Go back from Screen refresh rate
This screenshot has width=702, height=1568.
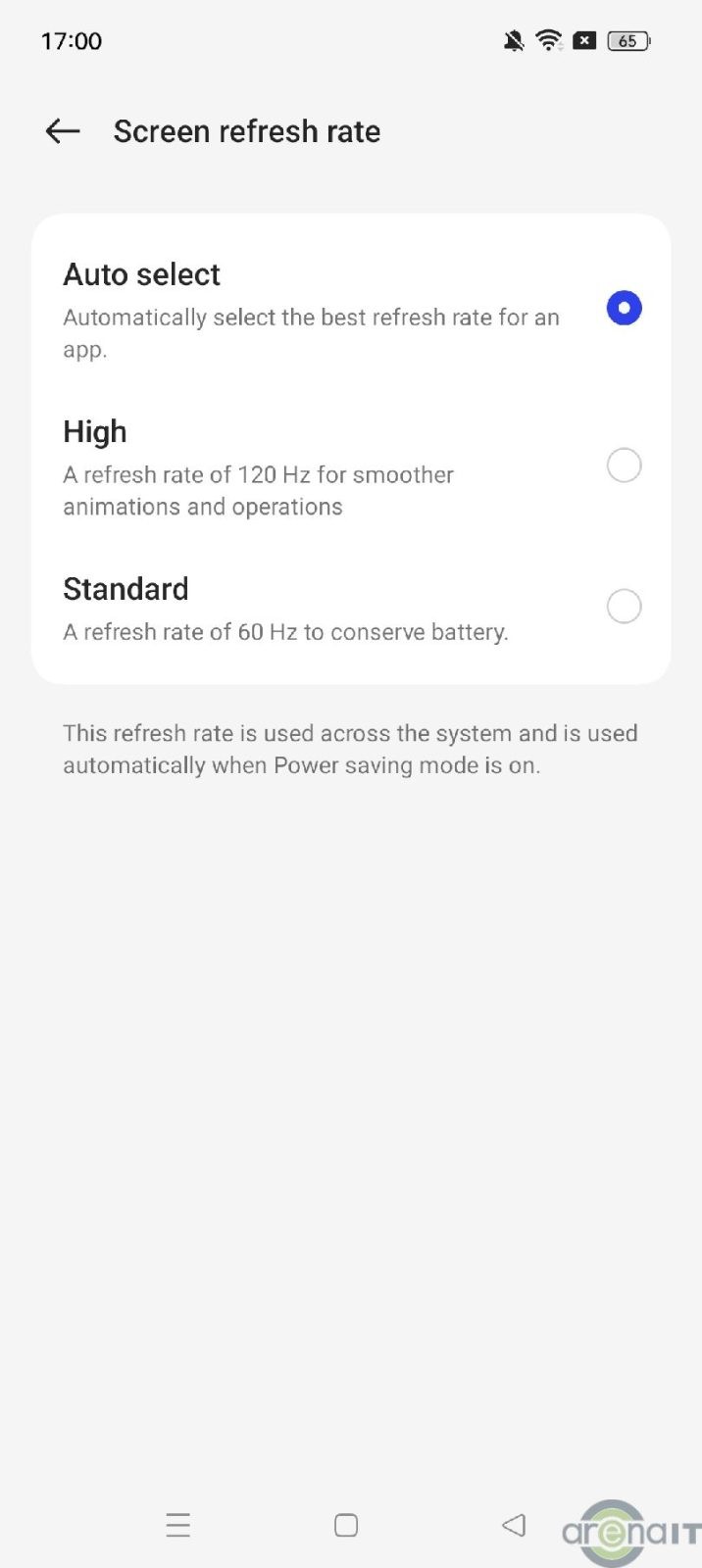tap(63, 131)
